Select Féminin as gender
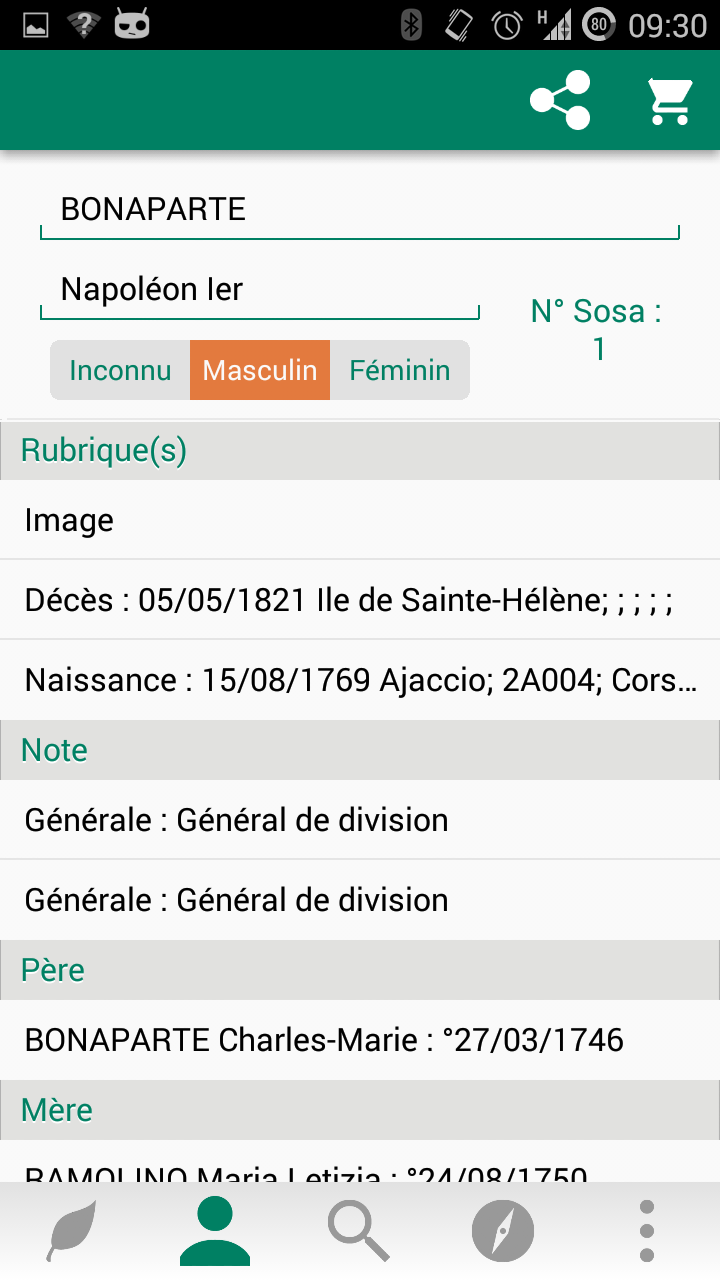 point(400,370)
